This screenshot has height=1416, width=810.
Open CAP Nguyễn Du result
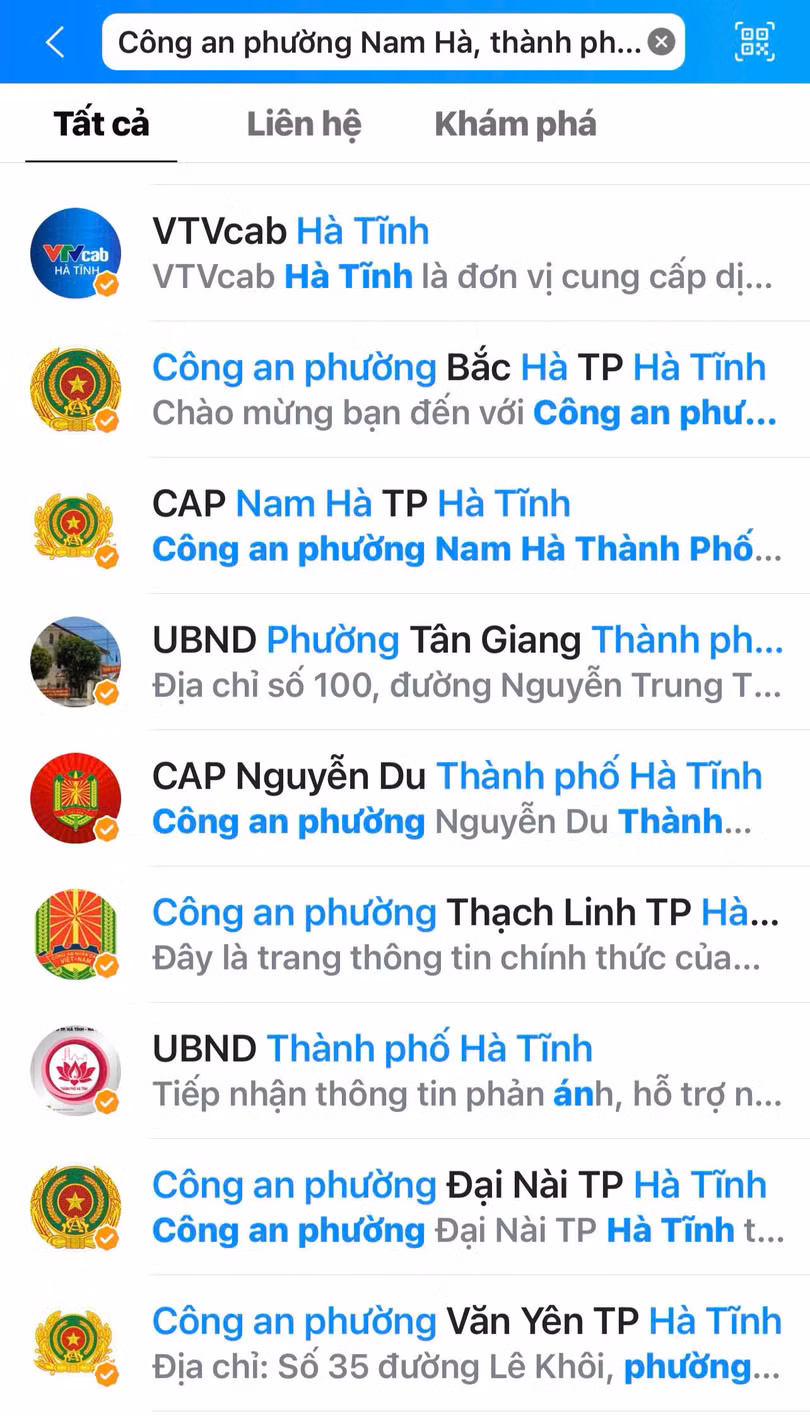tap(460, 797)
